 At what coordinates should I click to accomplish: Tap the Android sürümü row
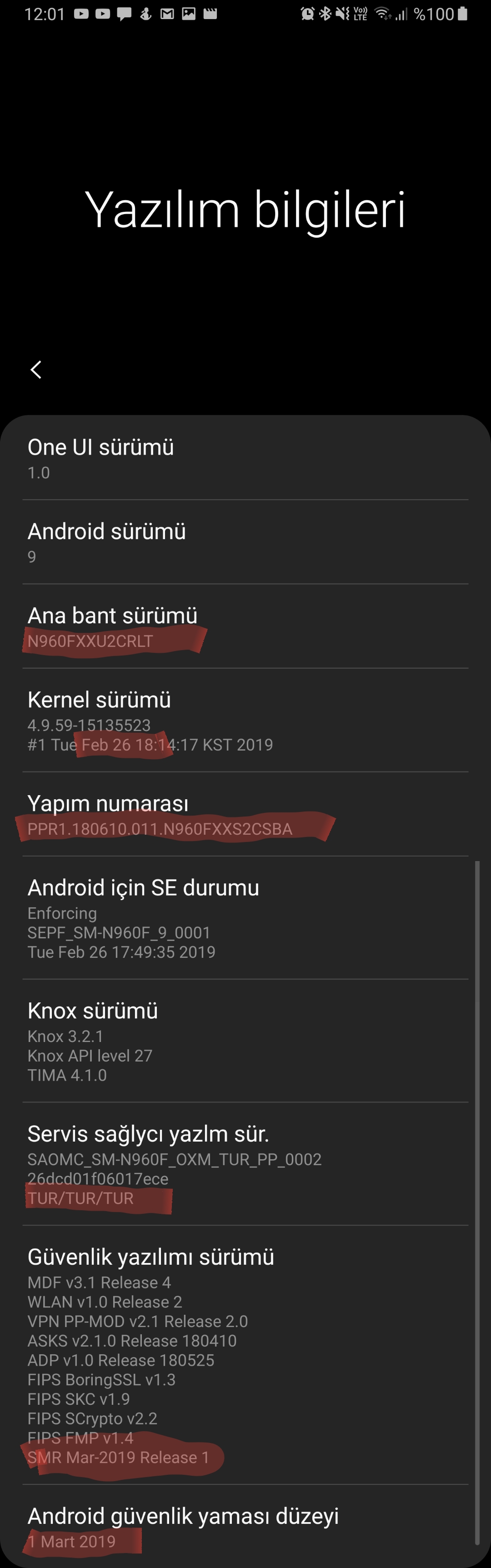245,542
